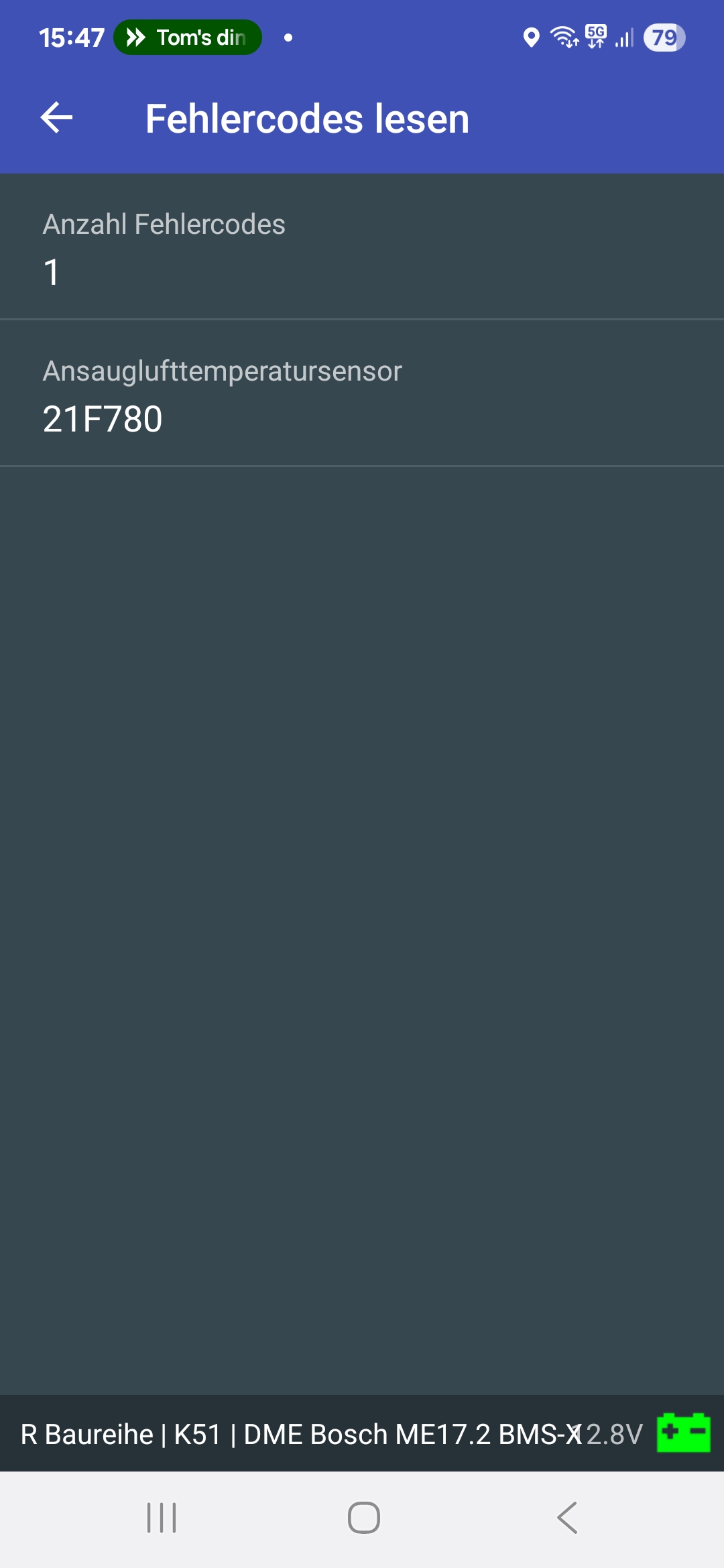
Task: Go back using the app bar arrow
Action: pos(56,118)
